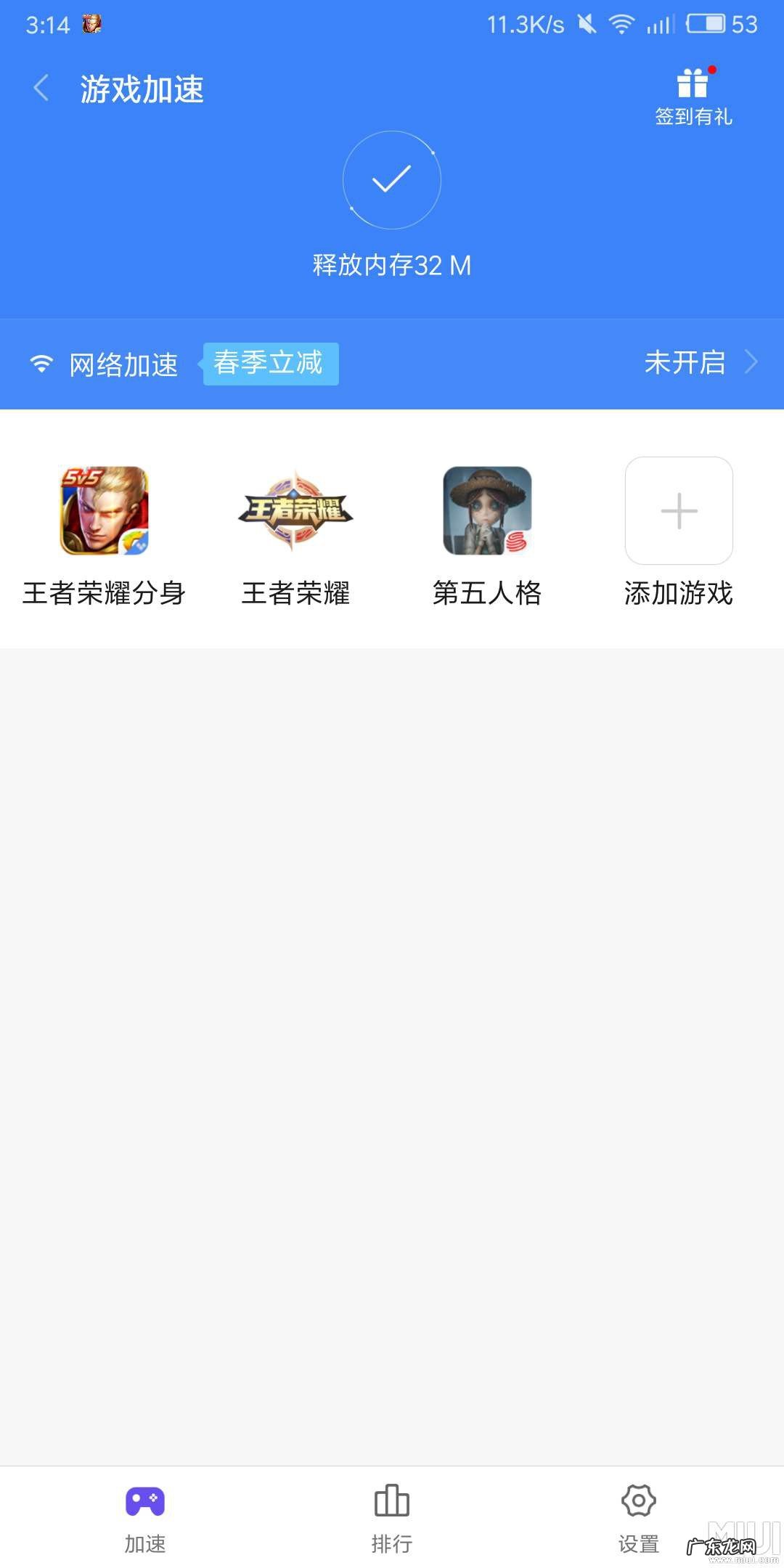
Task: Open the 春季立减 promotion tag
Action: pyautogui.click(x=270, y=364)
